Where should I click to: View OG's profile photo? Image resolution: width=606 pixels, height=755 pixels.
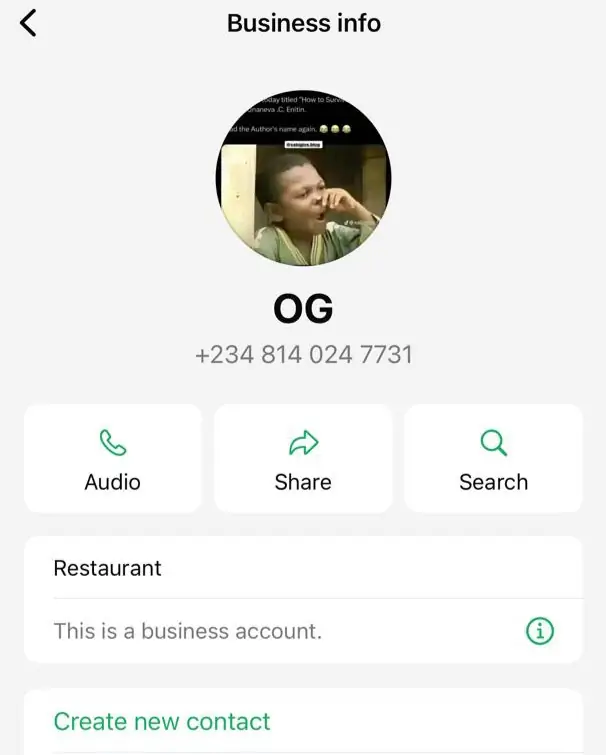(303, 177)
